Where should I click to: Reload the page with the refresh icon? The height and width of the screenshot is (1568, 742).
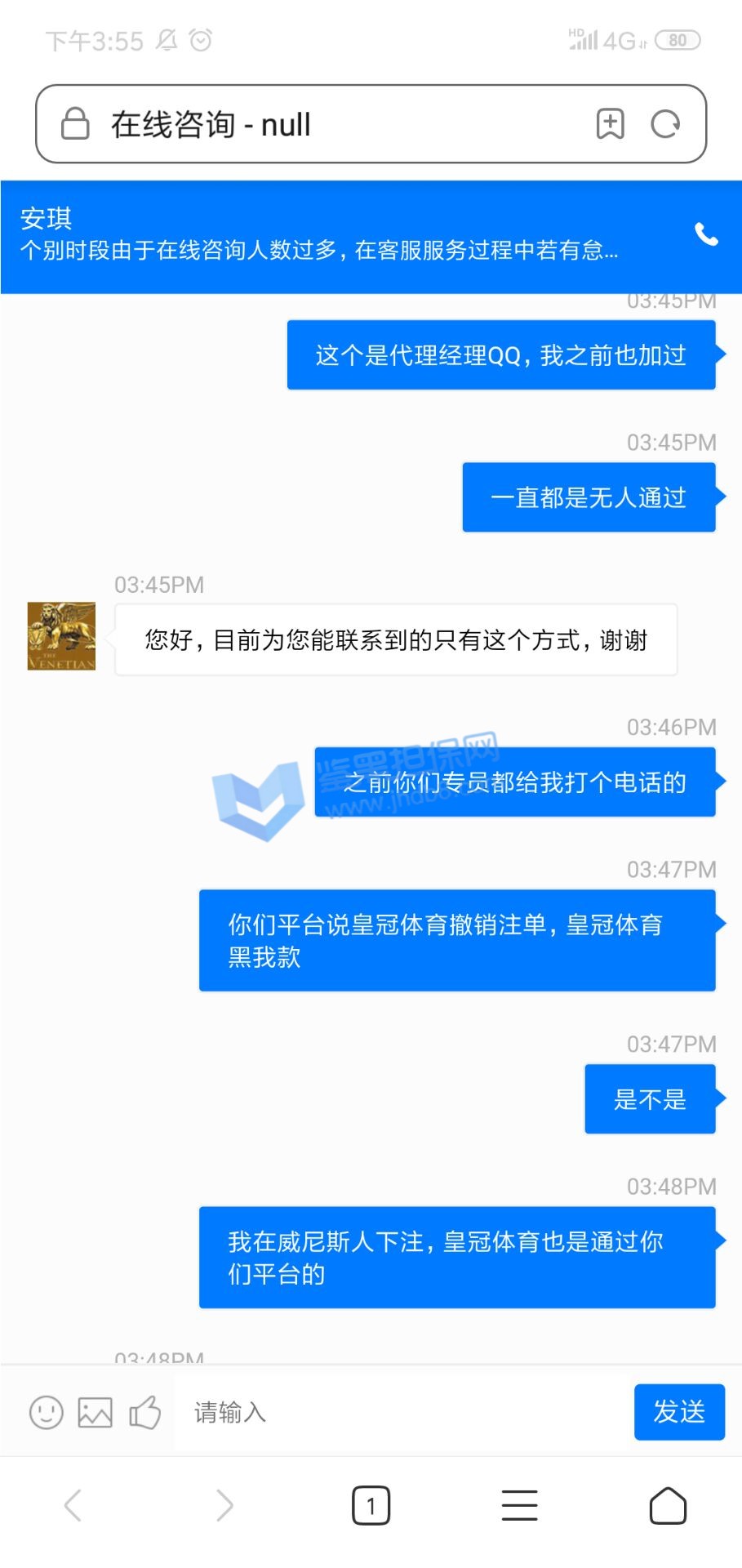coord(665,124)
